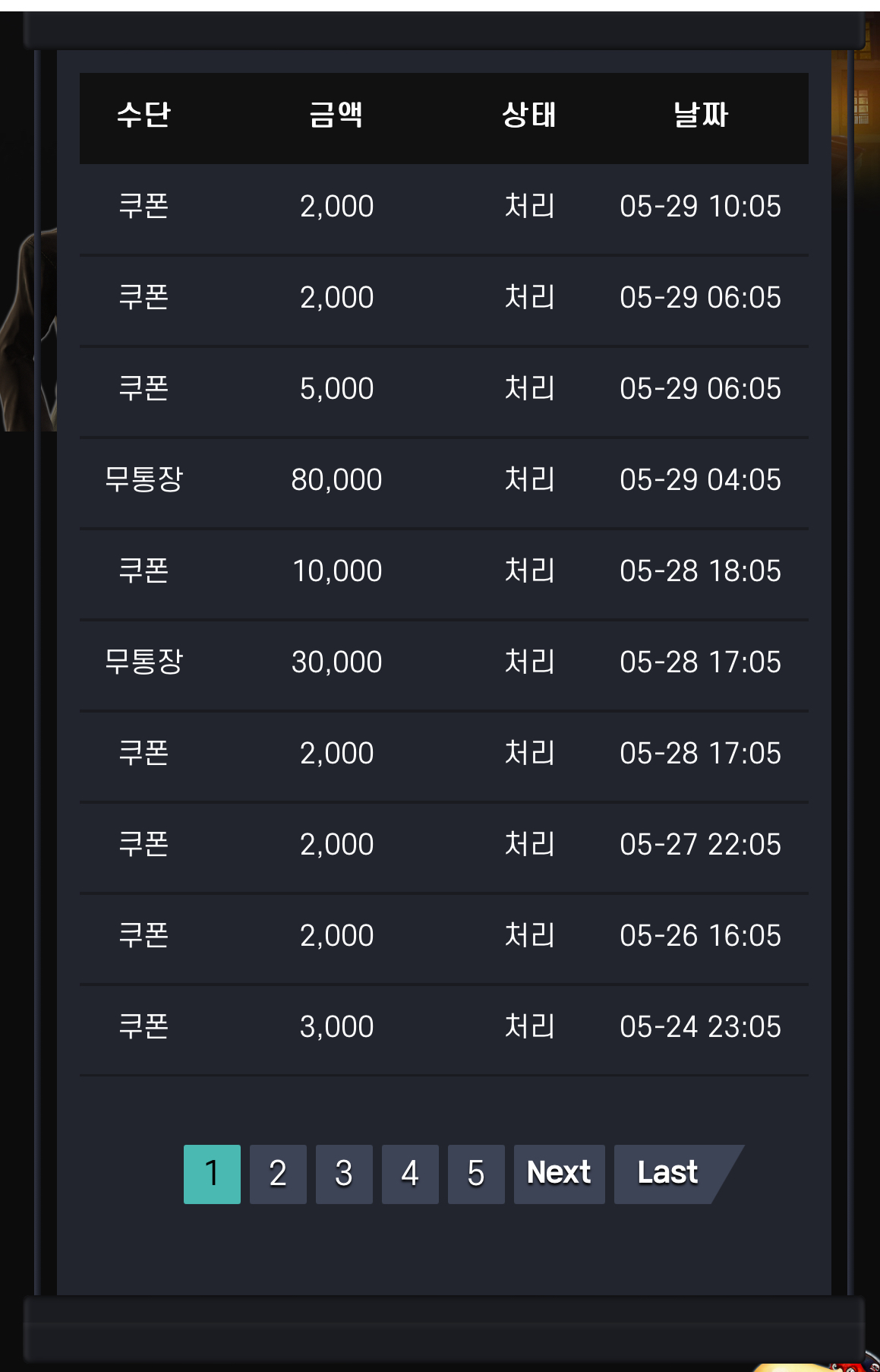This screenshot has height=1372, width=880.
Task: Tap the Next page button
Action: click(x=559, y=1174)
